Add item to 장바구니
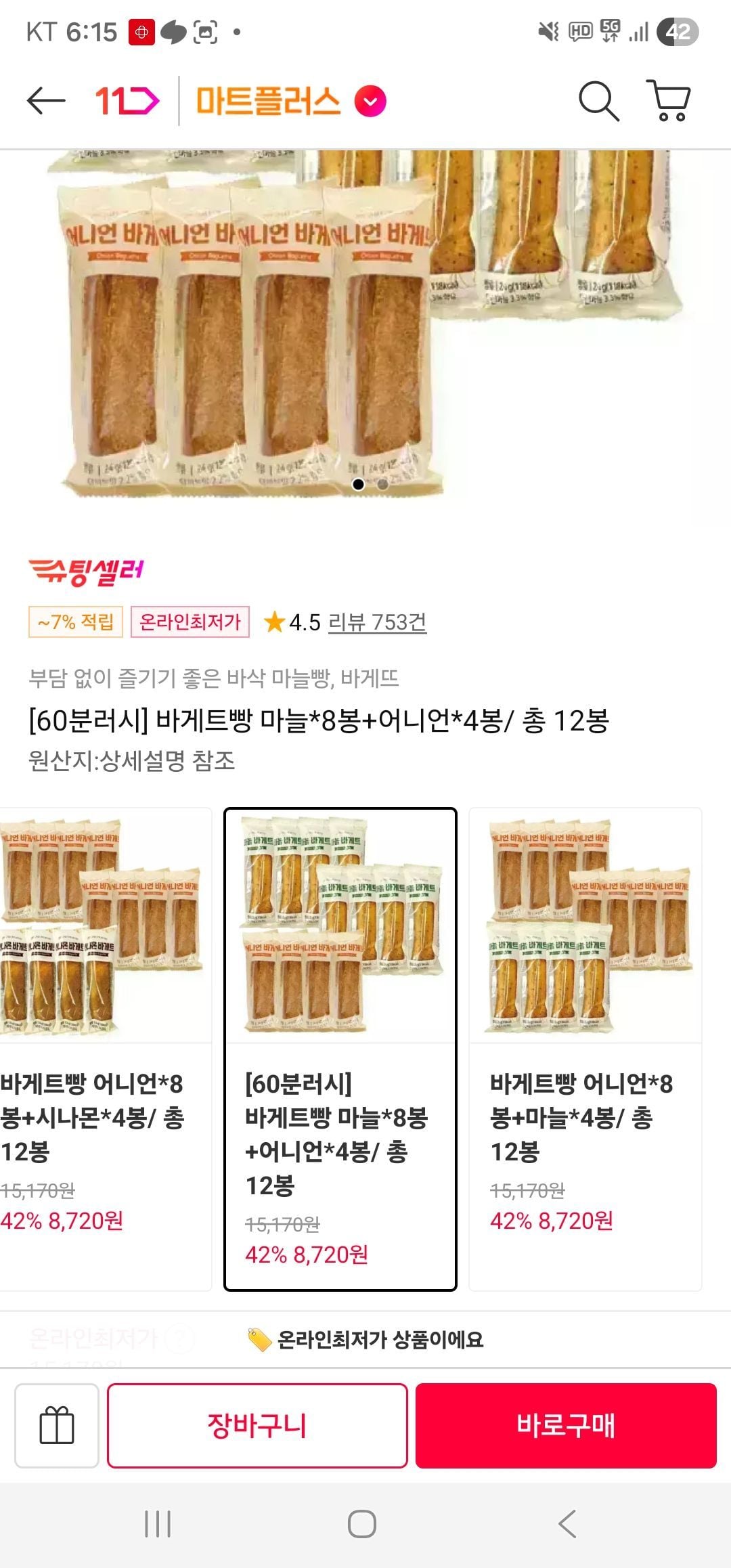 pyautogui.click(x=257, y=1425)
